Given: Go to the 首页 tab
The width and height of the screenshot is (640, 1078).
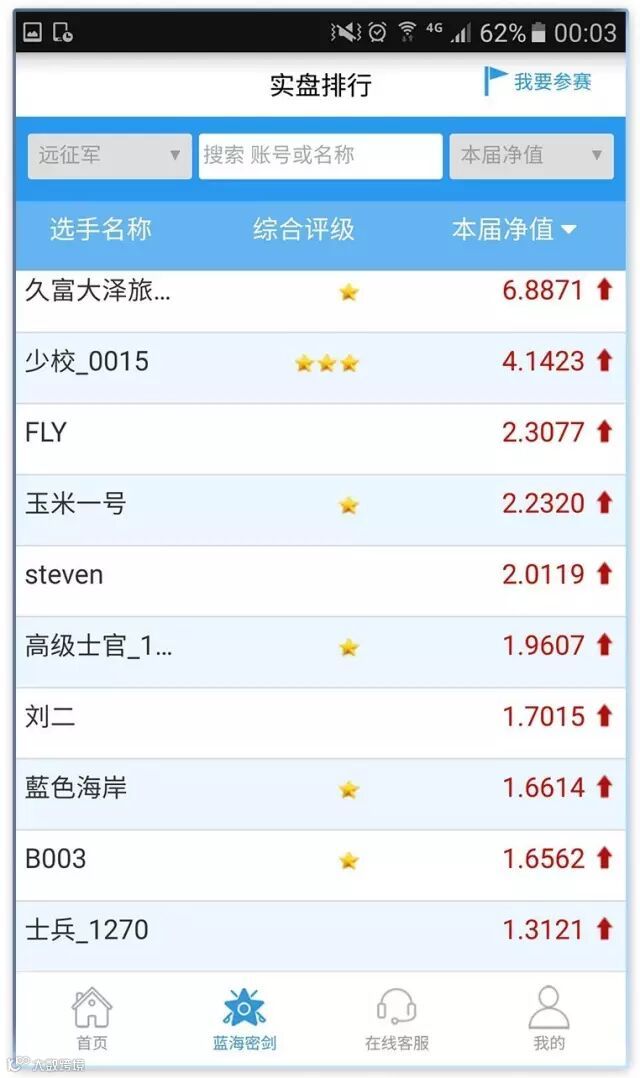Looking at the screenshot, I should [x=92, y=1020].
